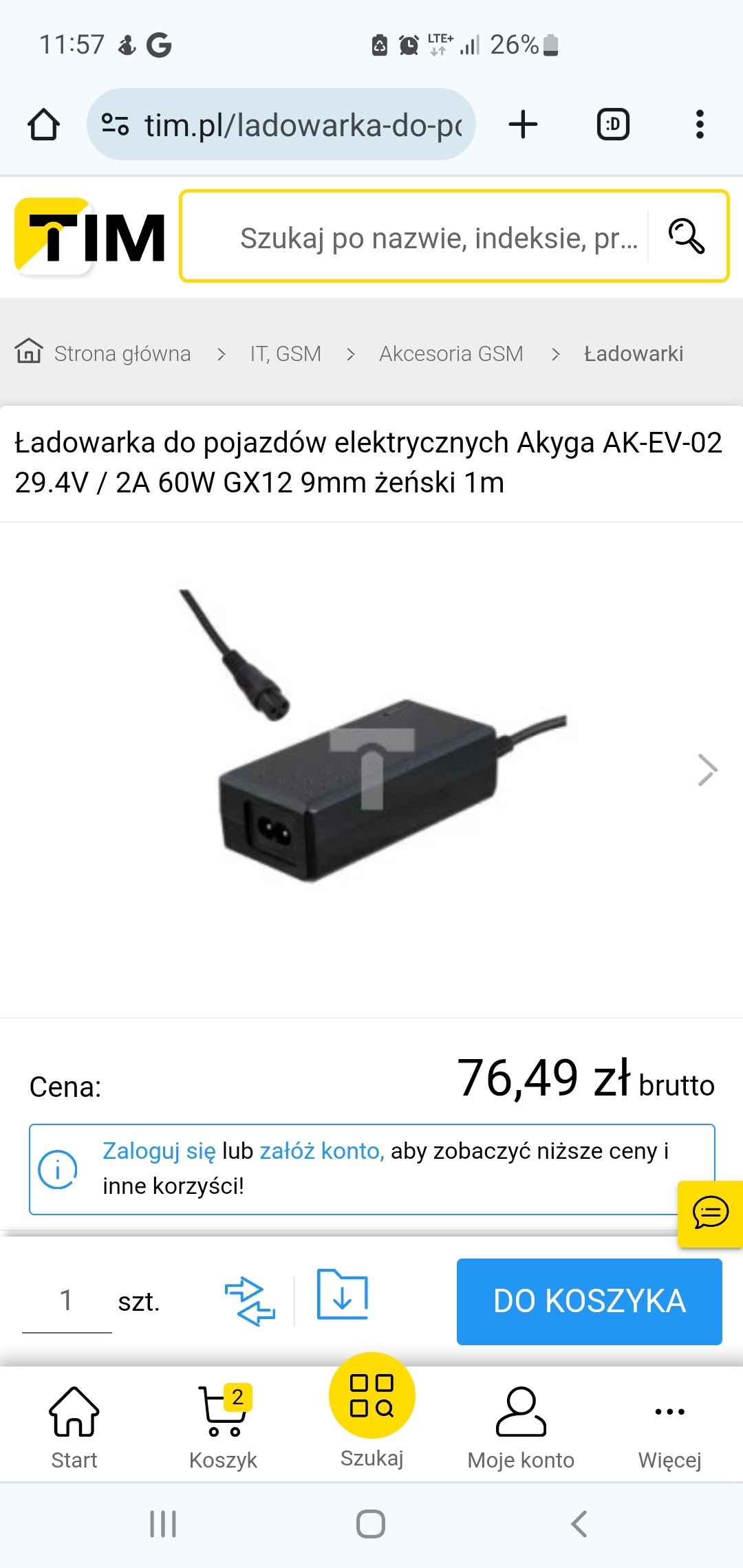Follow the 'Zaloguj się' link
The height and width of the screenshot is (1568, 743).
tap(159, 1151)
